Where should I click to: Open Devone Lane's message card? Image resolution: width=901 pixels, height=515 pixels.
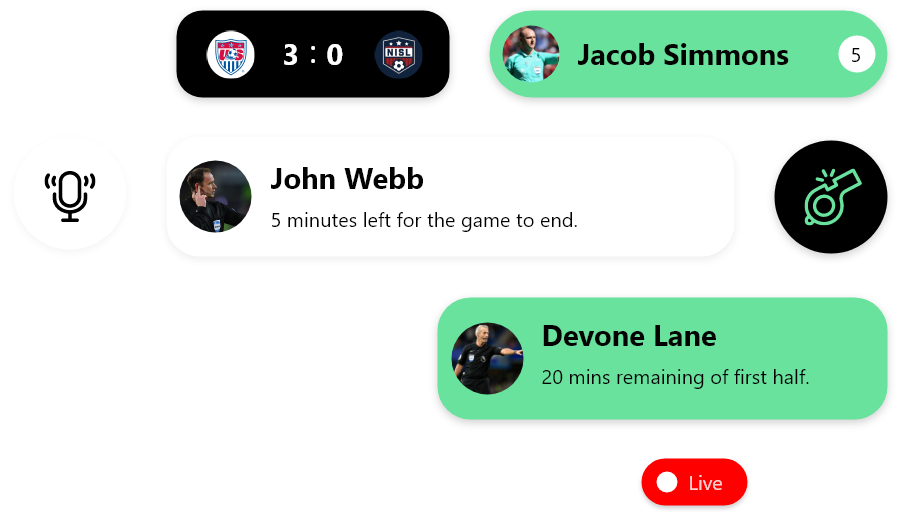coord(662,358)
